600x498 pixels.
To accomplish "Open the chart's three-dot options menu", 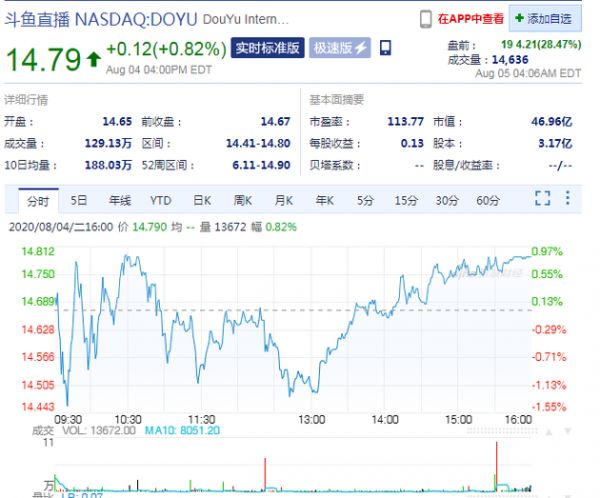I will 568,198.
